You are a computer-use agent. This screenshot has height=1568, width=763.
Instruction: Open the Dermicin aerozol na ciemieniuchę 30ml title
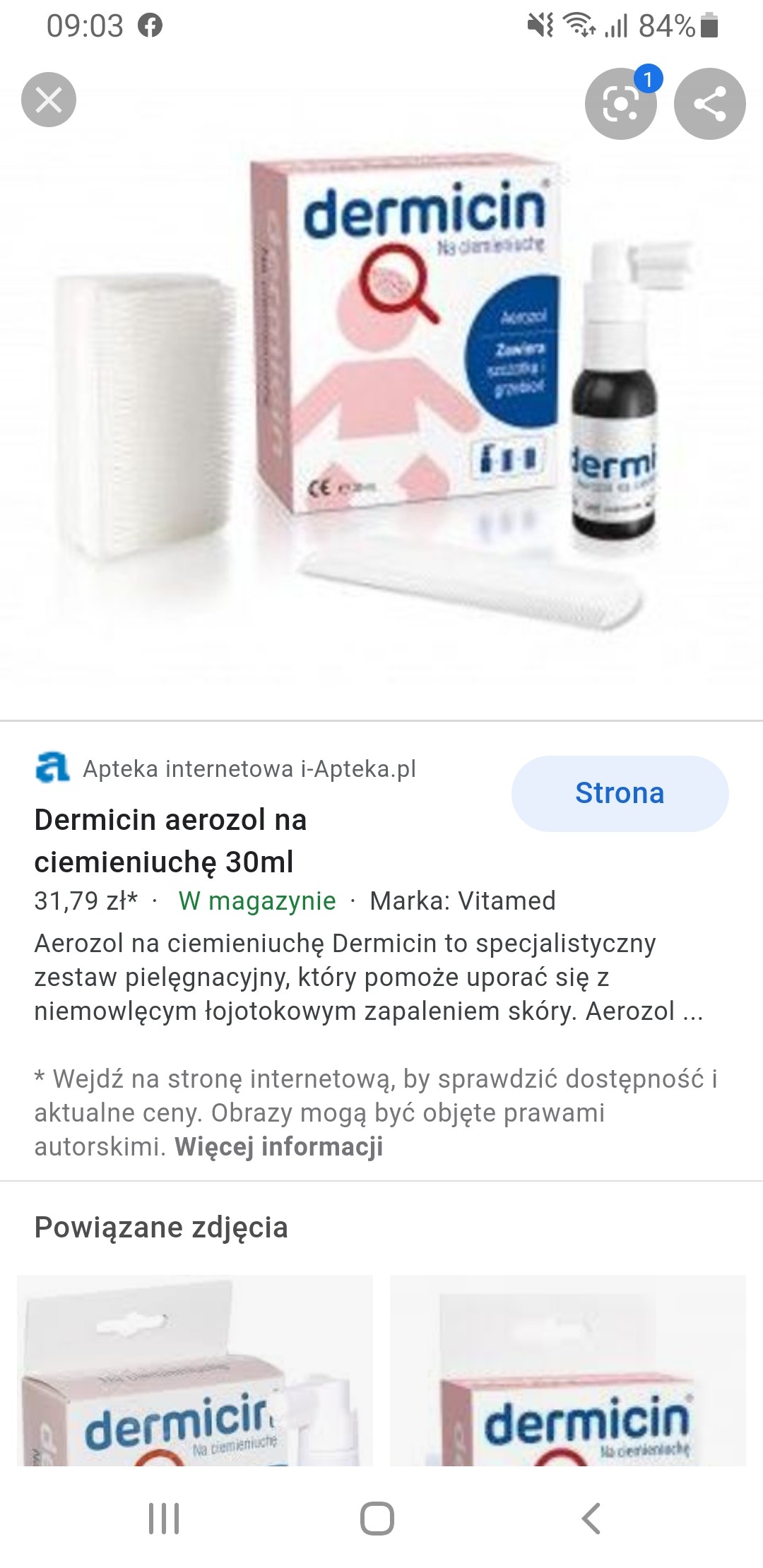coord(171,841)
